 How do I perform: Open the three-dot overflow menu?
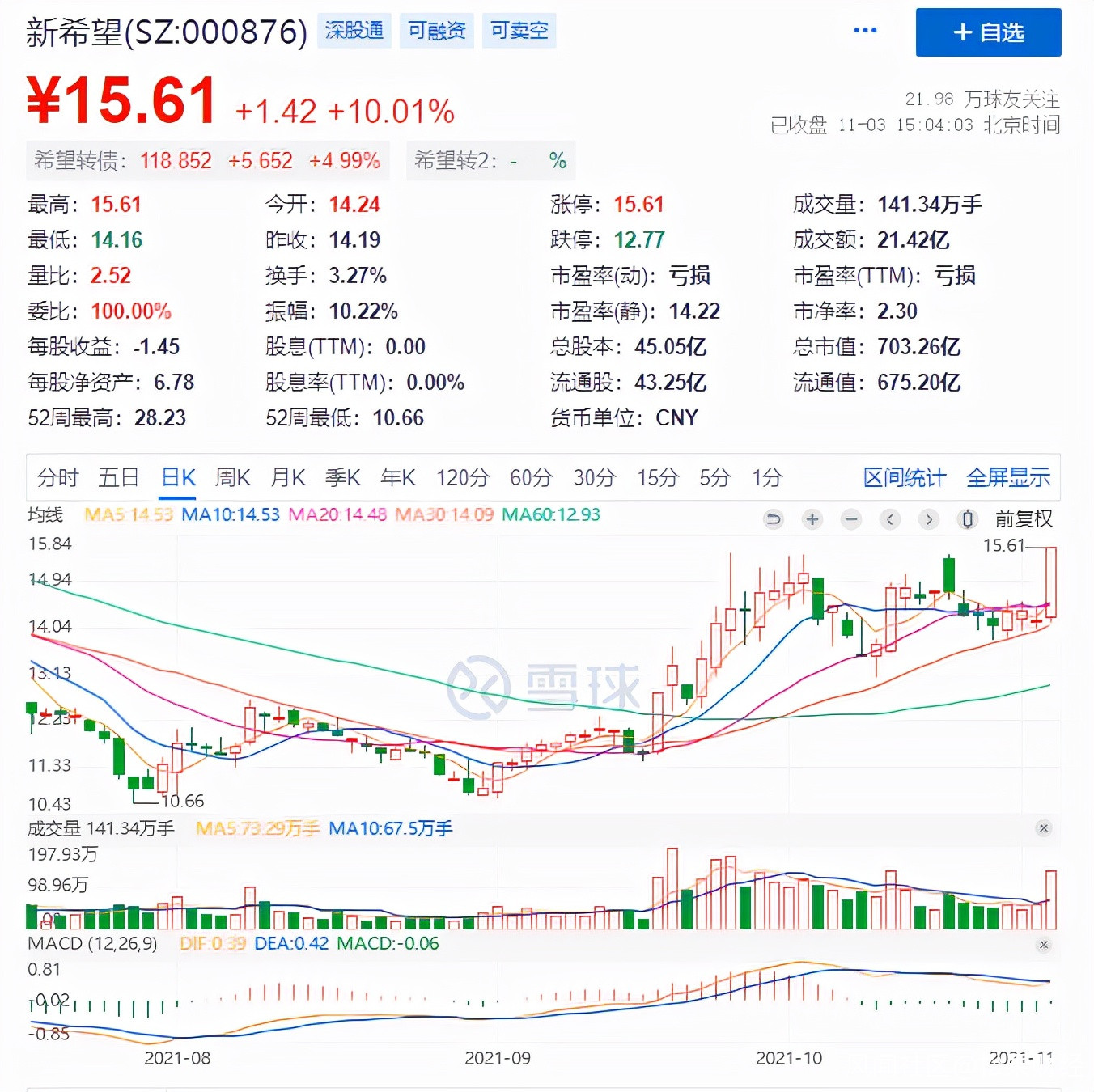(x=865, y=31)
